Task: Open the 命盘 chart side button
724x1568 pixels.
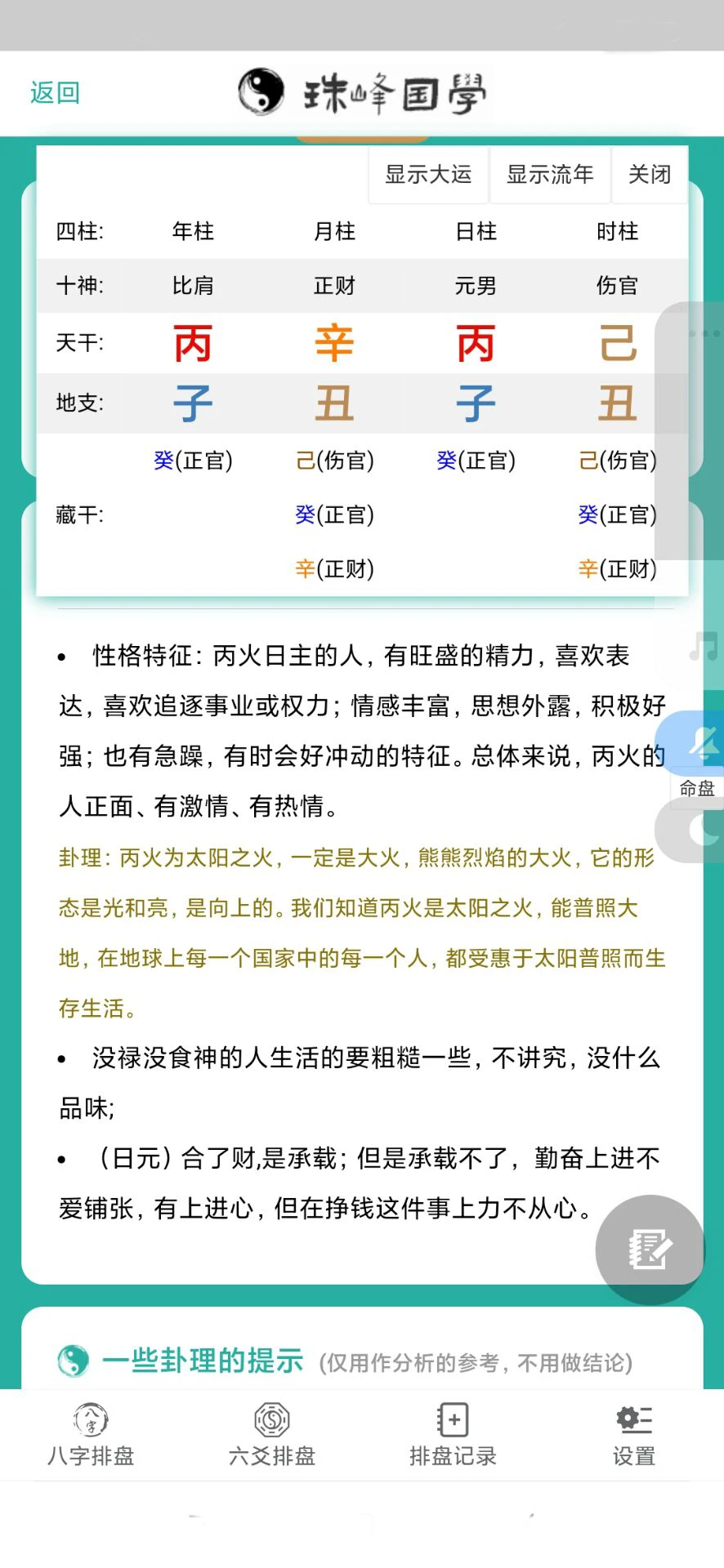Action: pyautogui.click(x=697, y=788)
